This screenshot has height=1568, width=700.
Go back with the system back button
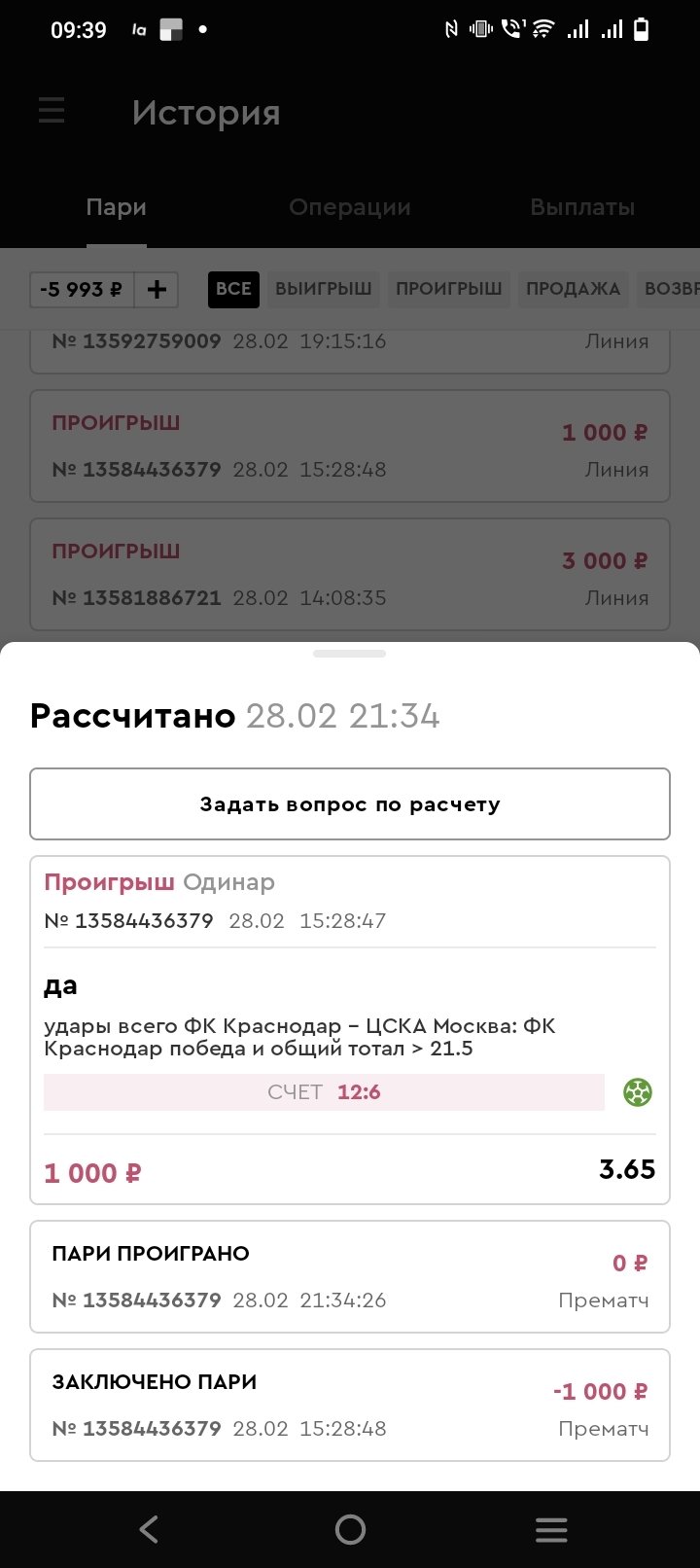149,1530
